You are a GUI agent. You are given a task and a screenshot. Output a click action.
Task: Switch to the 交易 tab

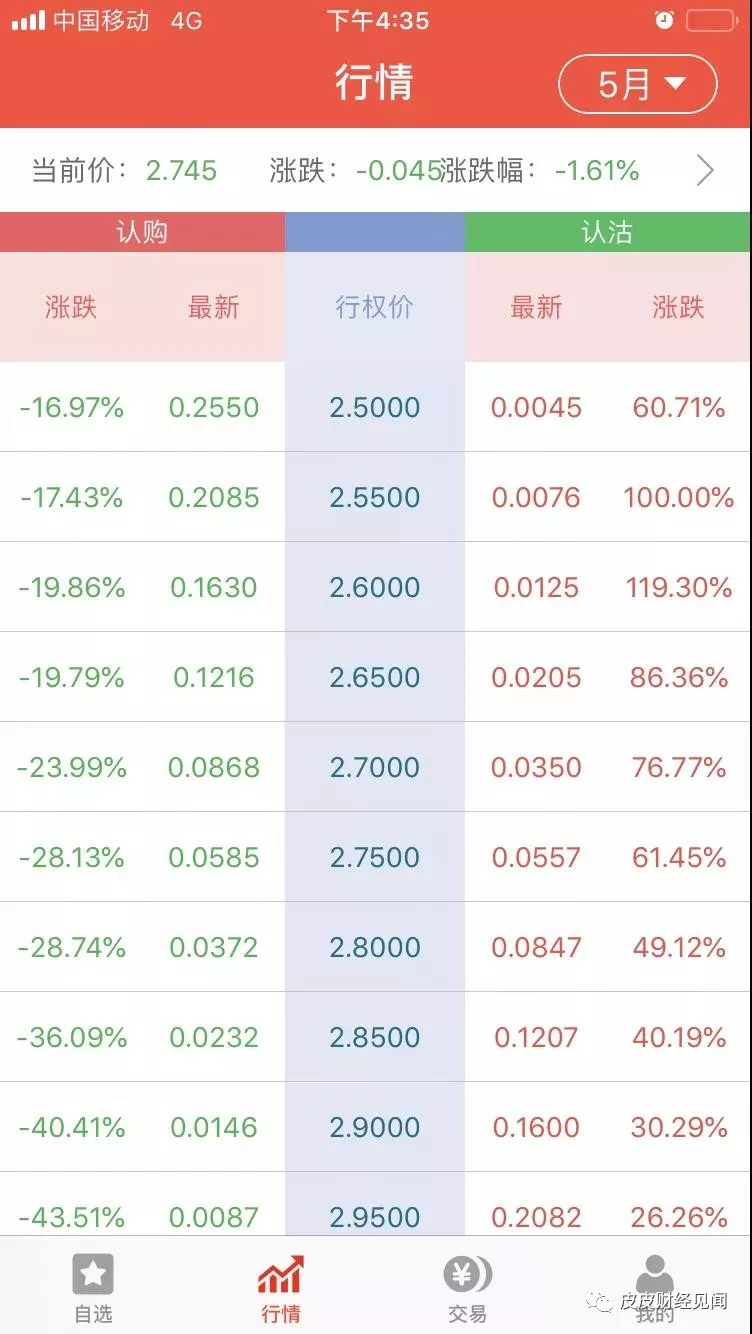click(468, 1288)
